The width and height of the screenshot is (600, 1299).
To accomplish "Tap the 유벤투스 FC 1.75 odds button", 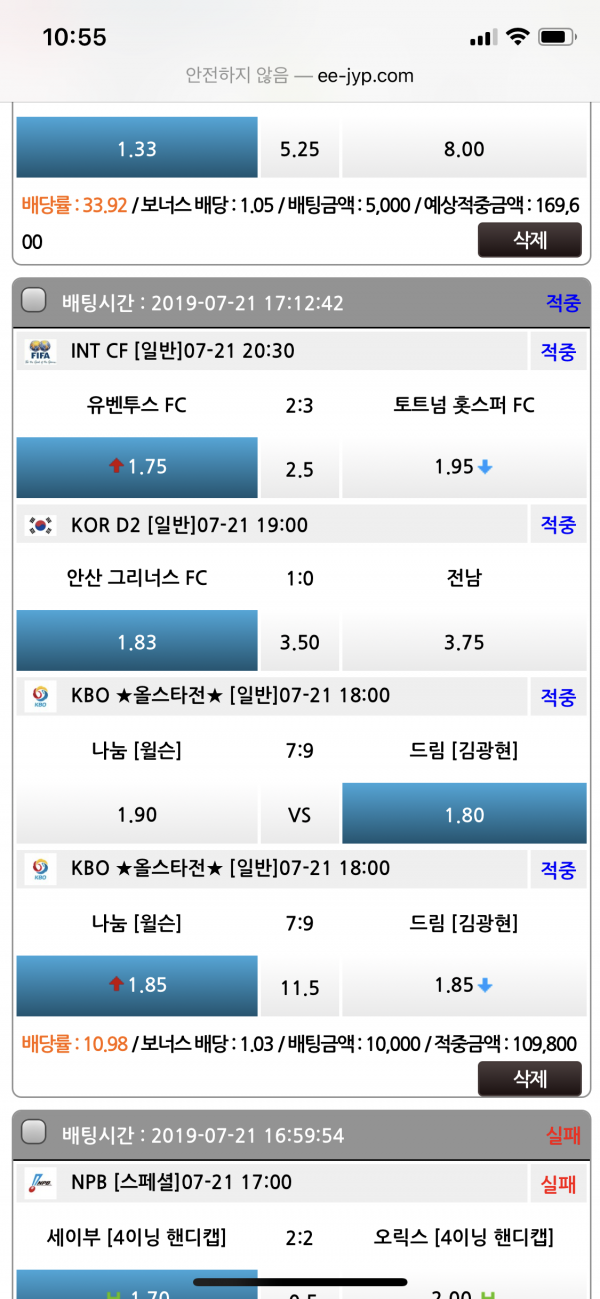I will [x=137, y=467].
